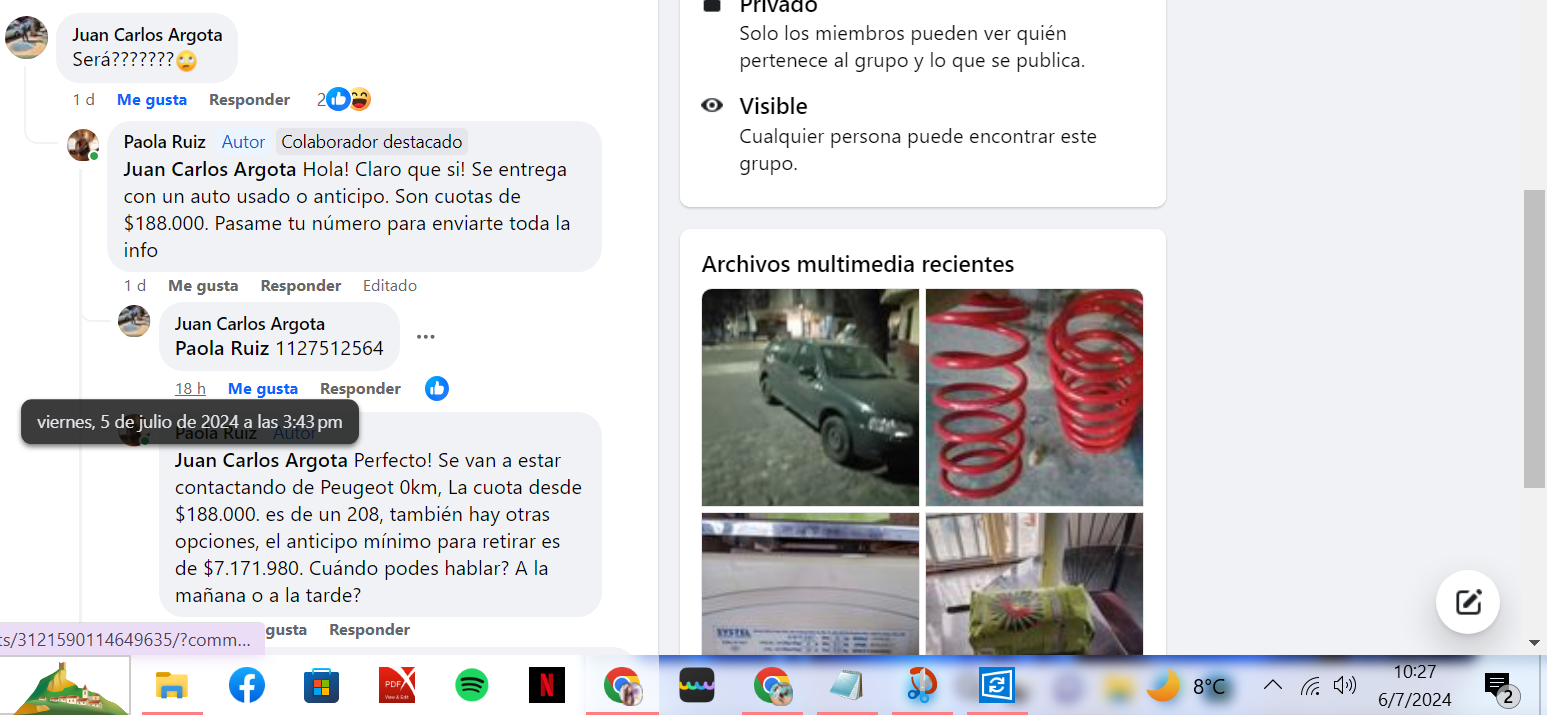
Task: Reply to Paola Ruiz's "Hola! Claro que si!" comment
Action: 300,286
